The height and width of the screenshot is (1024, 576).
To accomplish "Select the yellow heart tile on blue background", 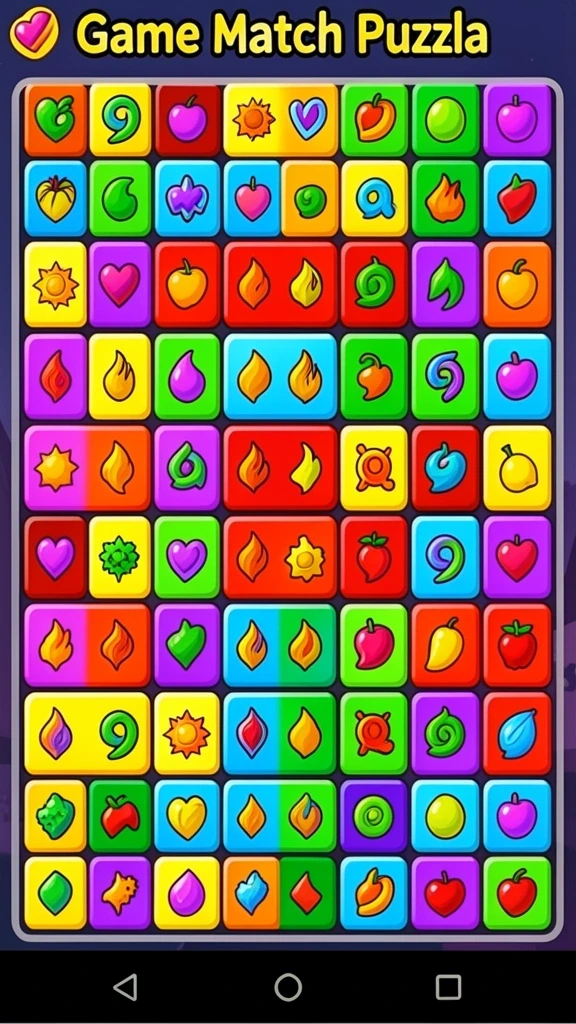I will pyautogui.click(x=187, y=816).
